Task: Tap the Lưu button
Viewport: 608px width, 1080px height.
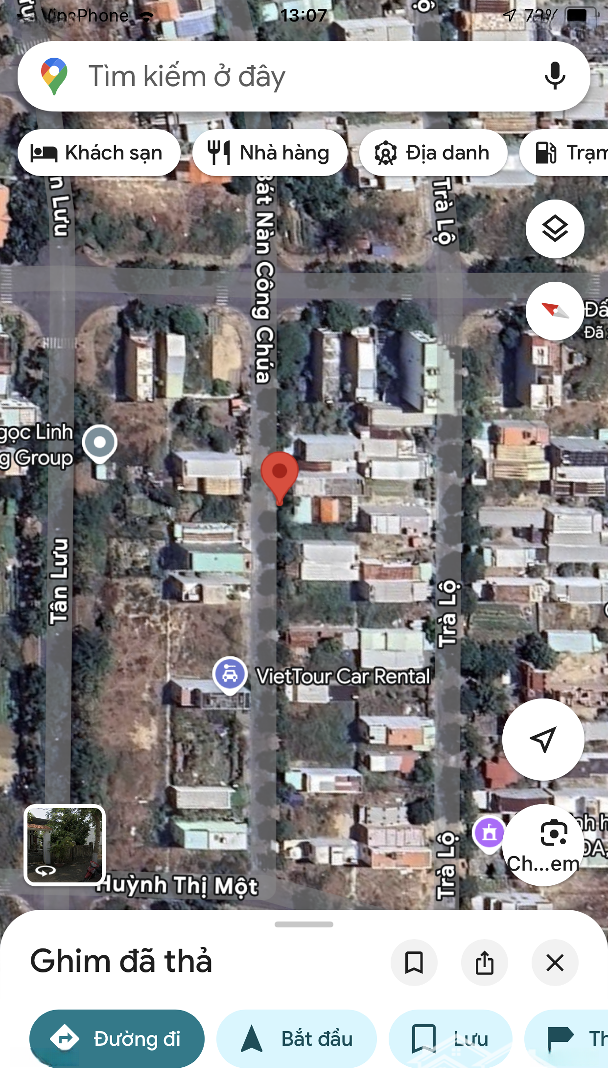Action: [x=451, y=1039]
